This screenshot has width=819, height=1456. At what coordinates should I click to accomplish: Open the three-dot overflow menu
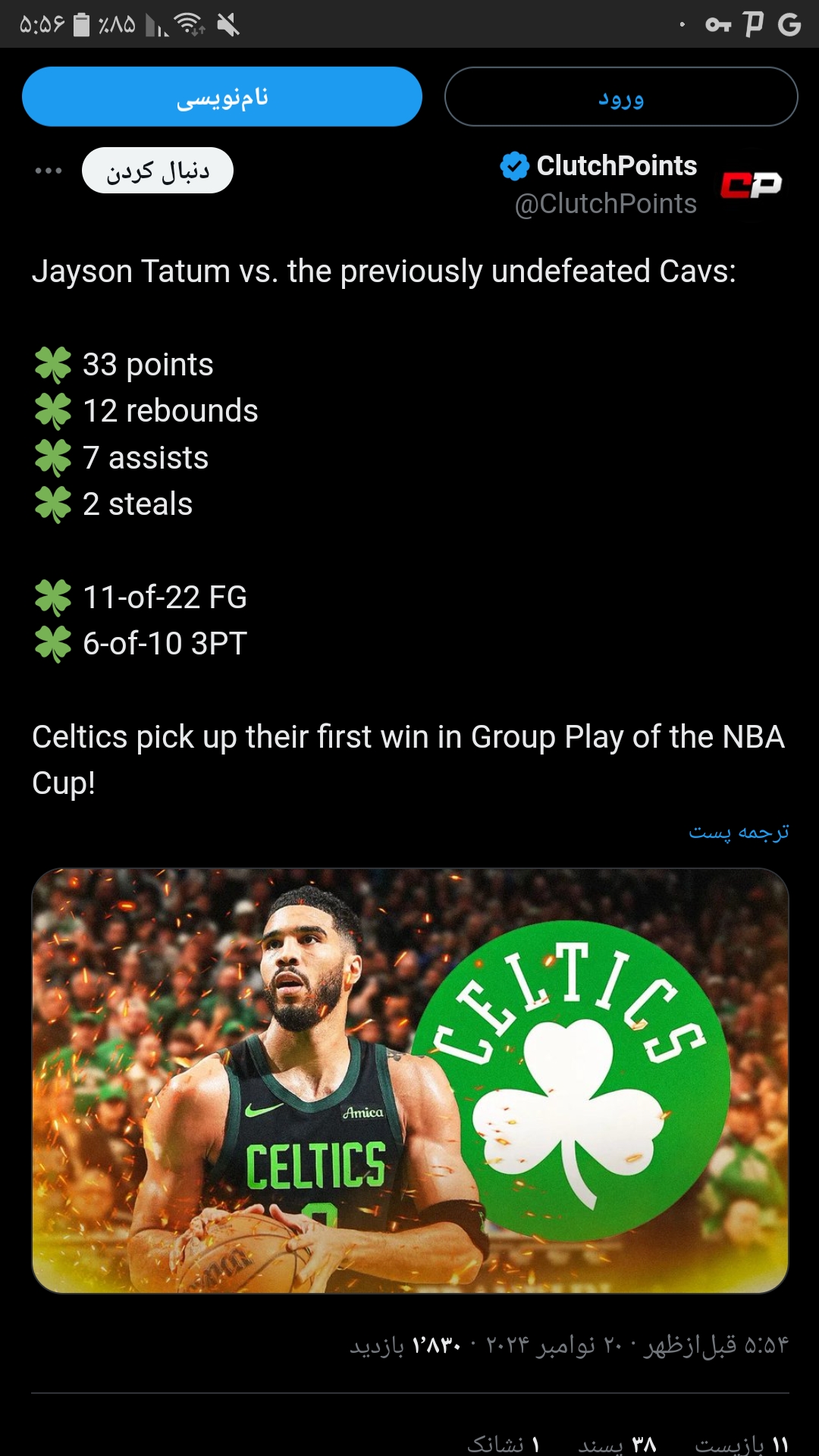[49, 171]
